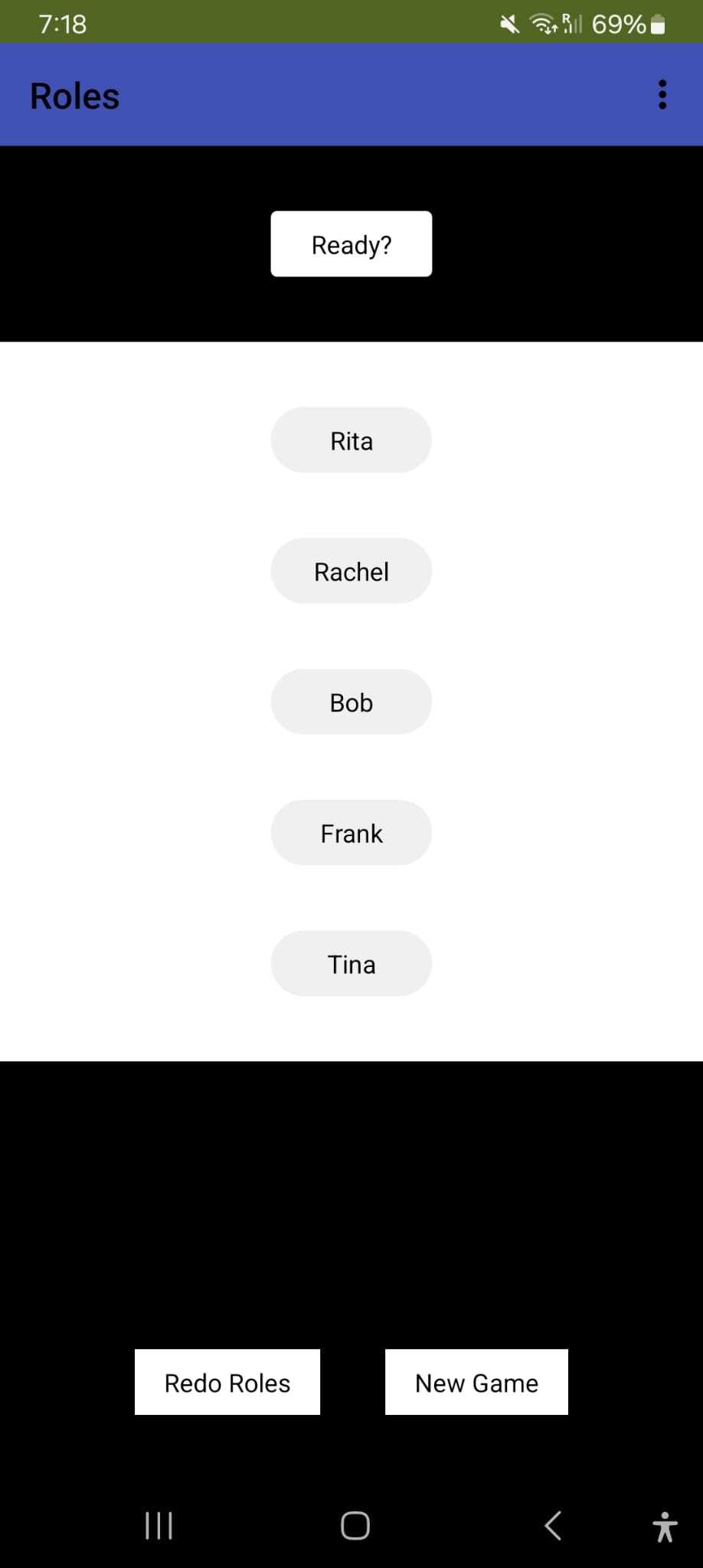This screenshot has width=703, height=1568.
Task: Return to the home screen
Action: 355,1525
